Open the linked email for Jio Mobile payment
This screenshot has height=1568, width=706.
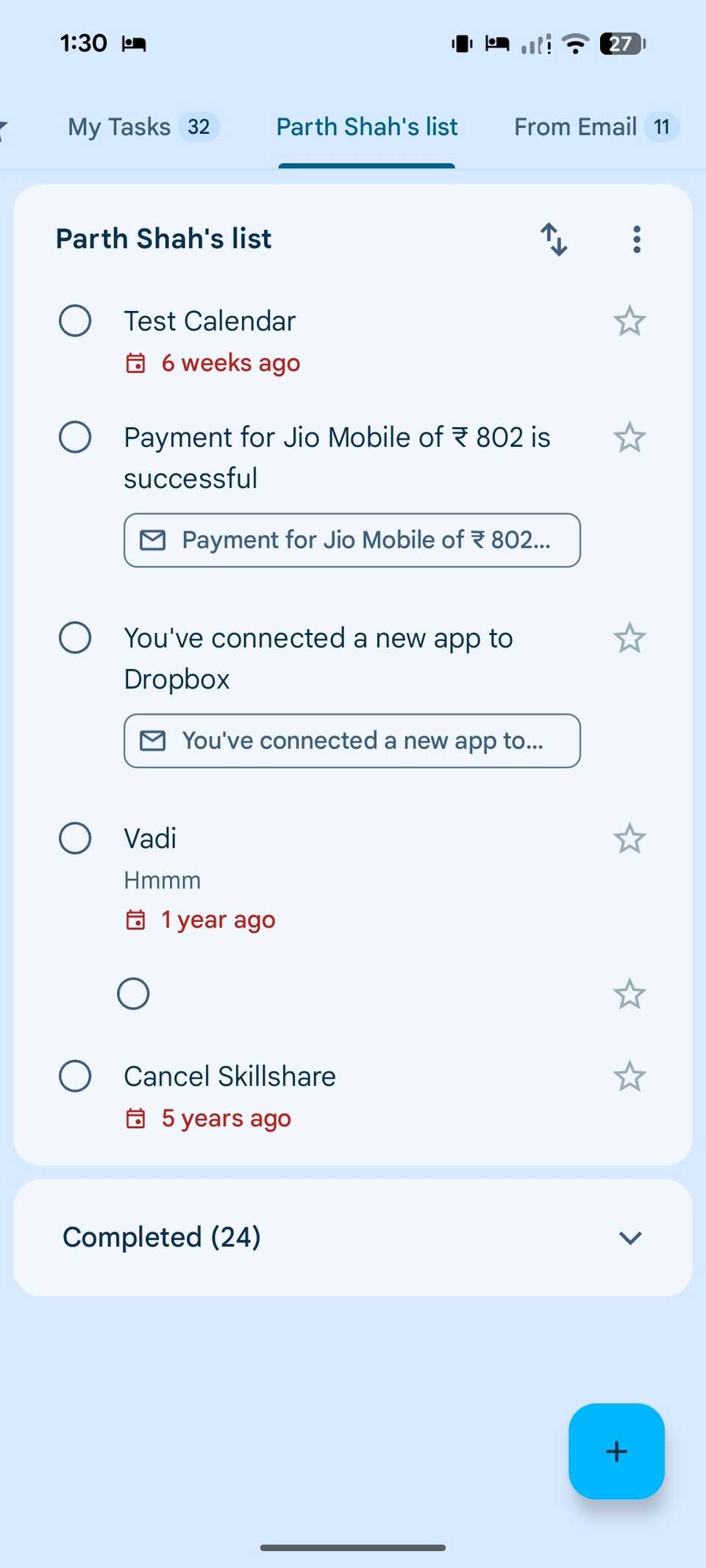pos(352,540)
